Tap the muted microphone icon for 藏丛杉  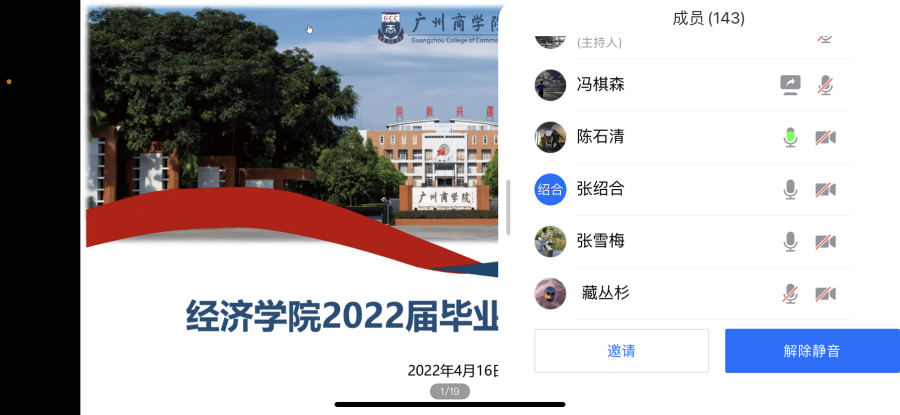click(x=790, y=293)
